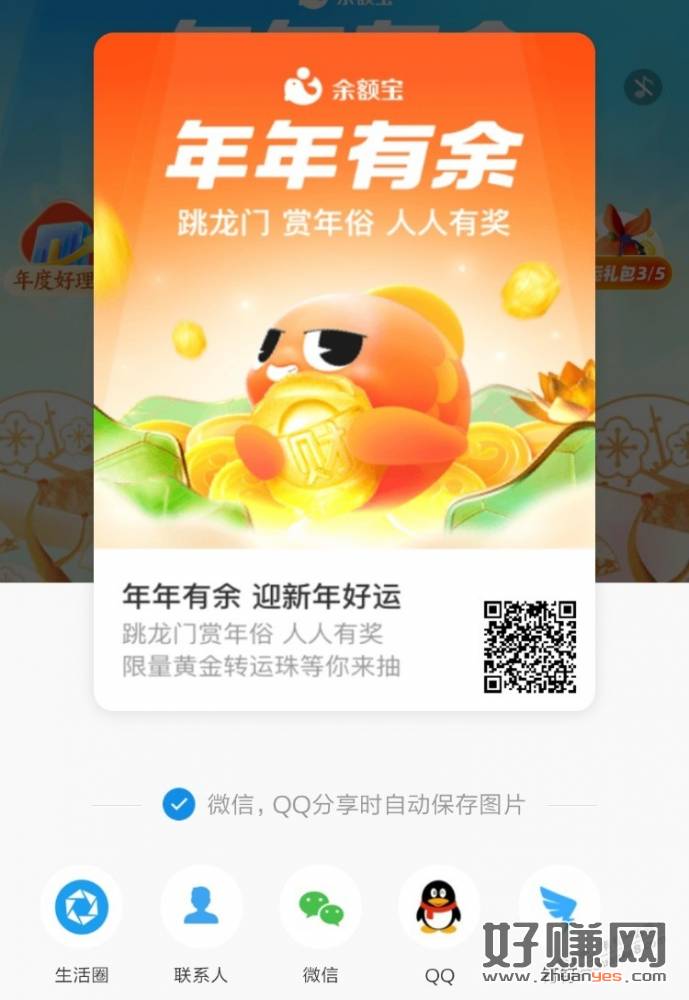The height and width of the screenshot is (1000, 689).
Task: Uncheck auto-save image when sharing to 微信, QQ
Action: point(178,804)
